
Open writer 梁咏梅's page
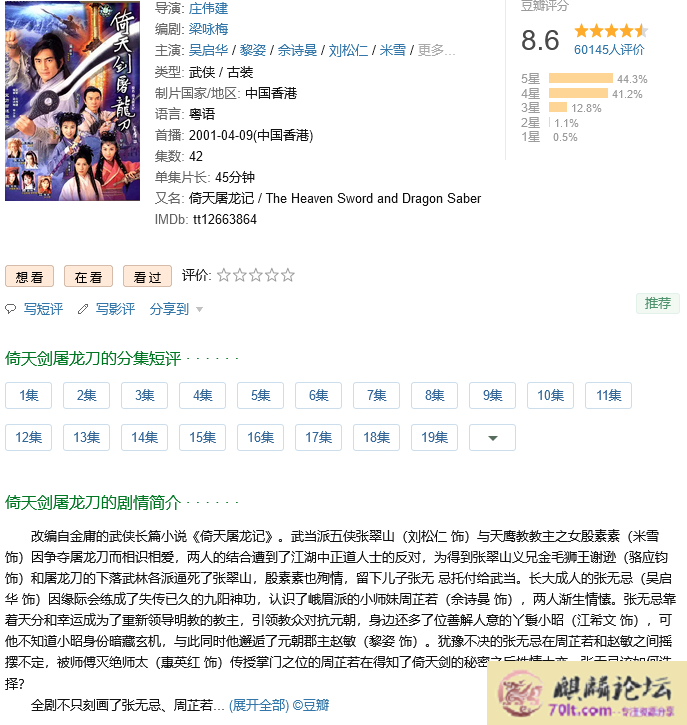pos(208,29)
